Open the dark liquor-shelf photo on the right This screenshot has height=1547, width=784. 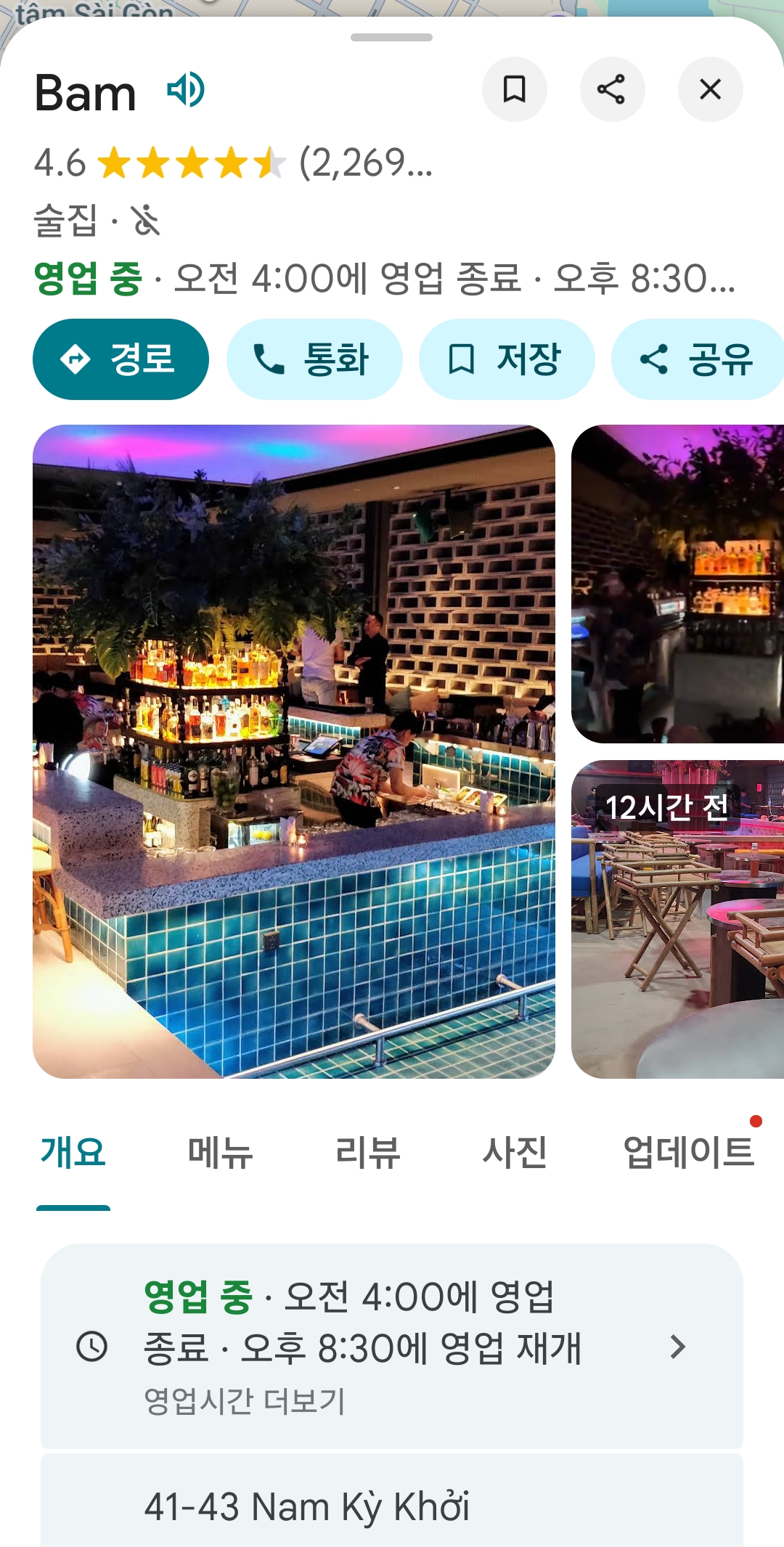pos(677,584)
